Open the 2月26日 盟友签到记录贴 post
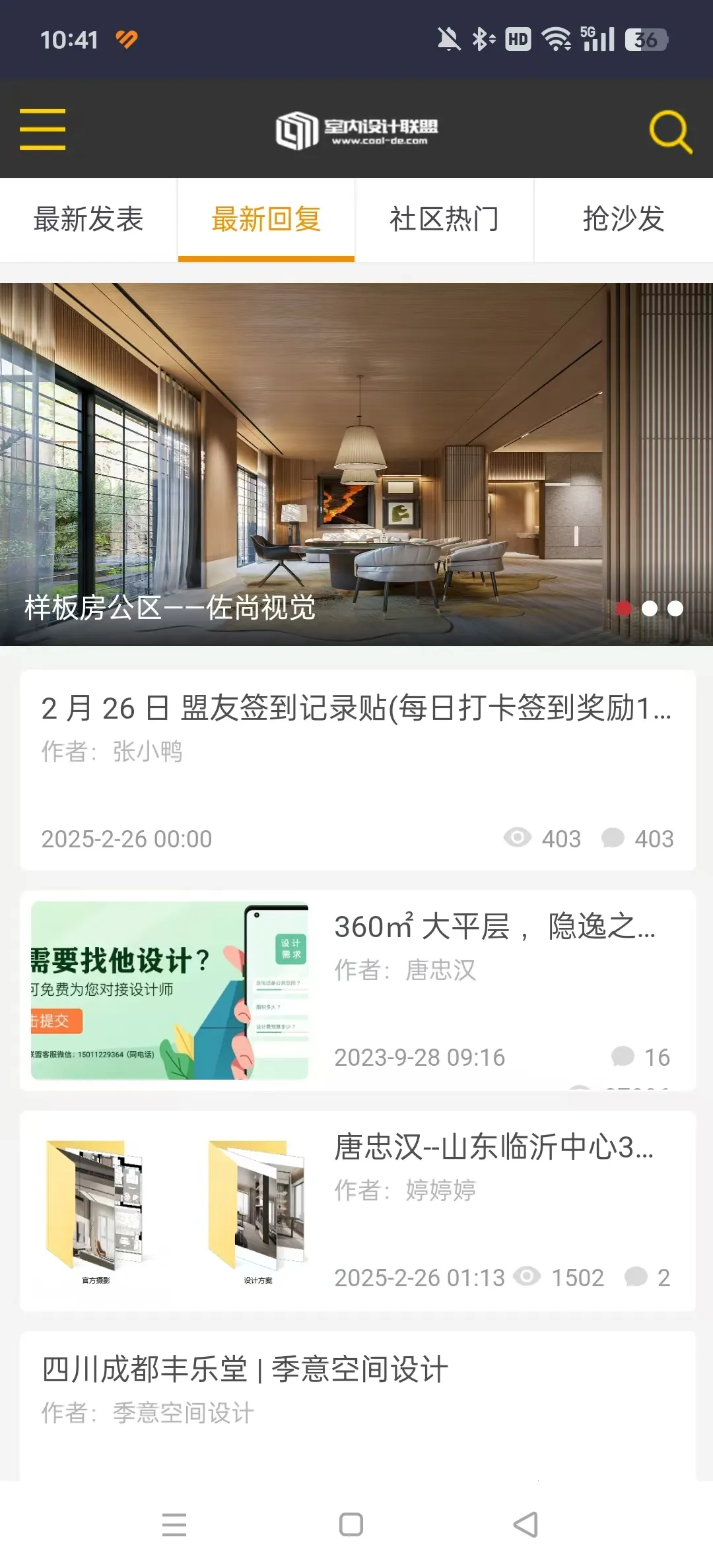This screenshot has width=713, height=1568. pyautogui.click(x=356, y=709)
